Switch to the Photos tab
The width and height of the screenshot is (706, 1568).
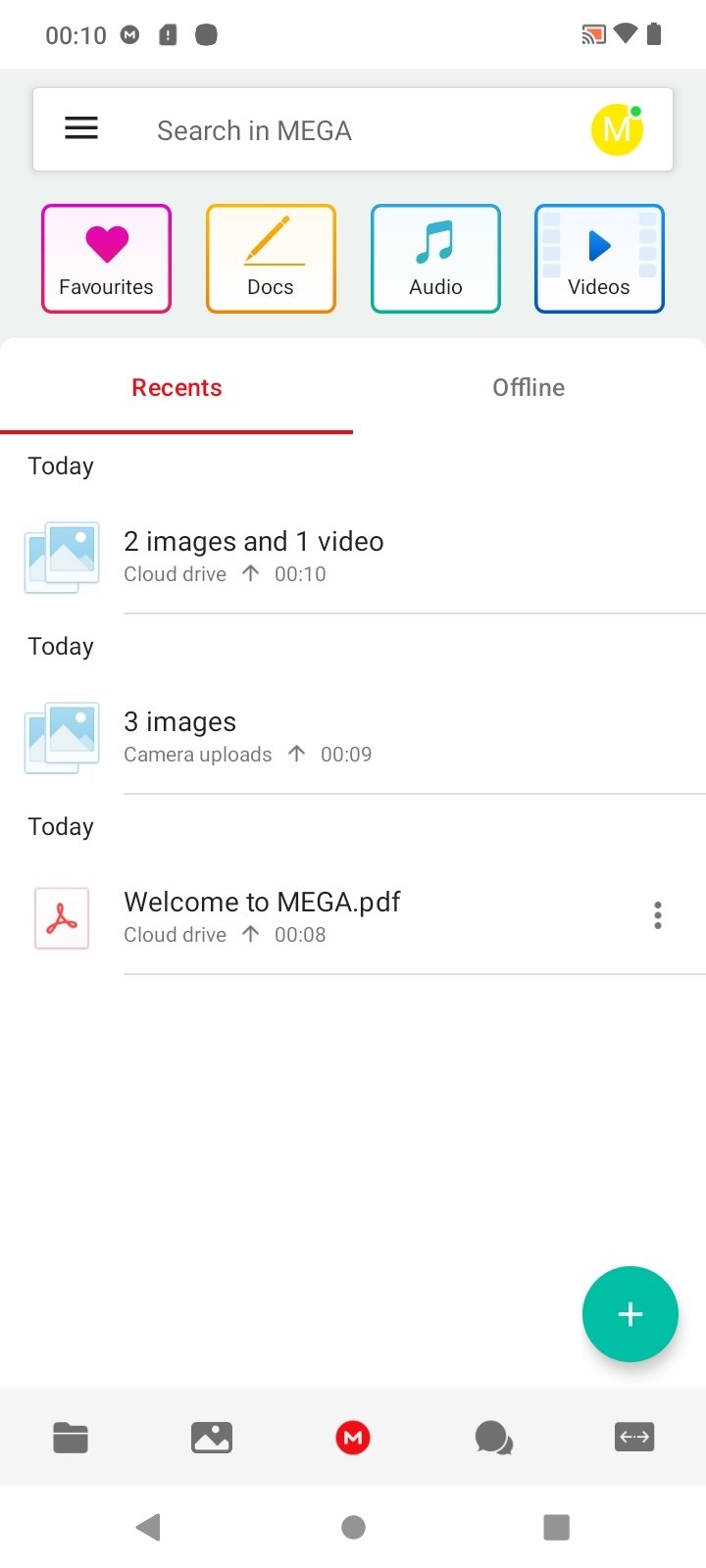(212, 1438)
